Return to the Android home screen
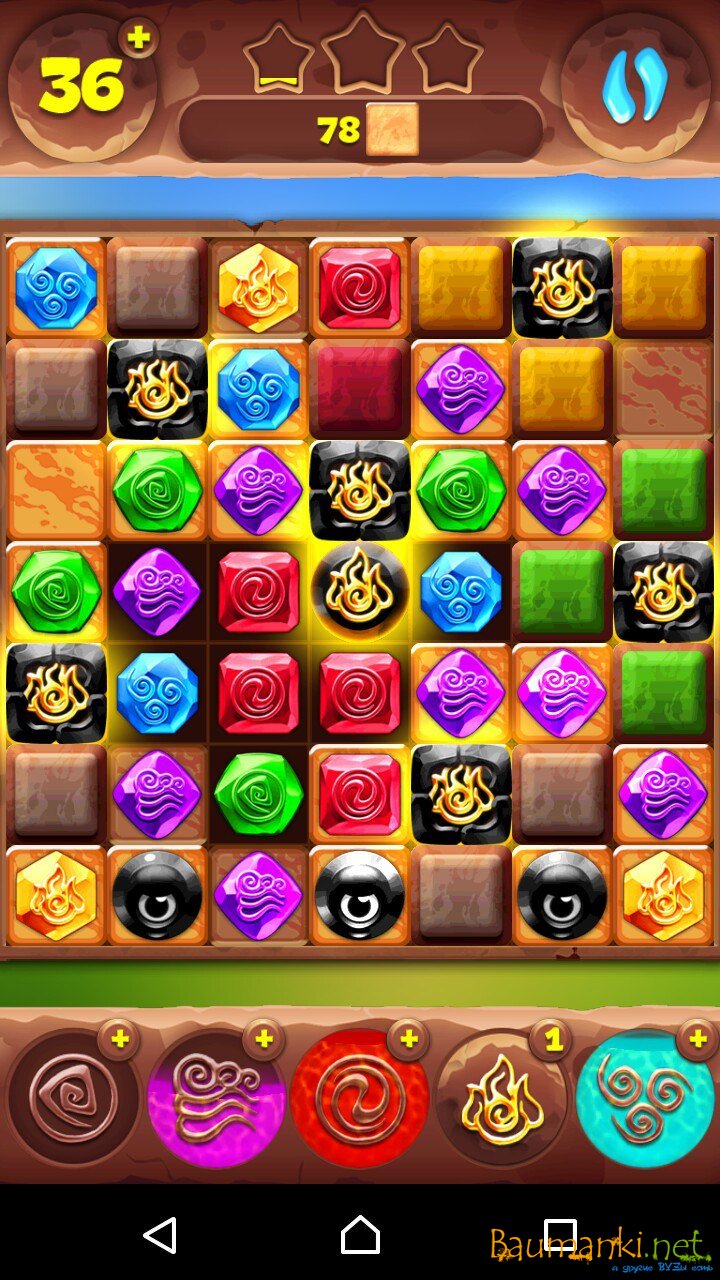Screen dimensions: 720x1280 pyautogui.click(x=360, y=1235)
